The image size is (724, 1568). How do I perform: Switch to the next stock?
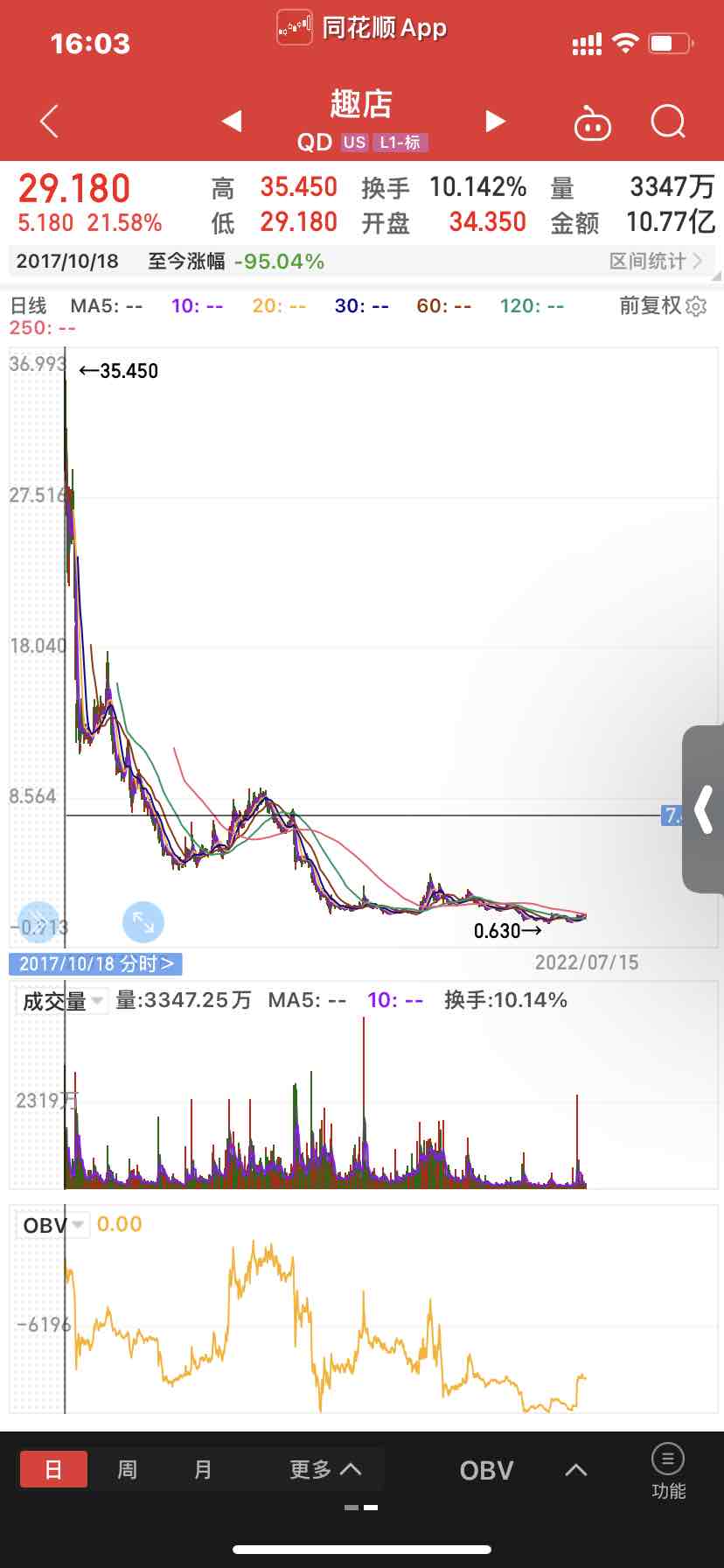pos(495,121)
